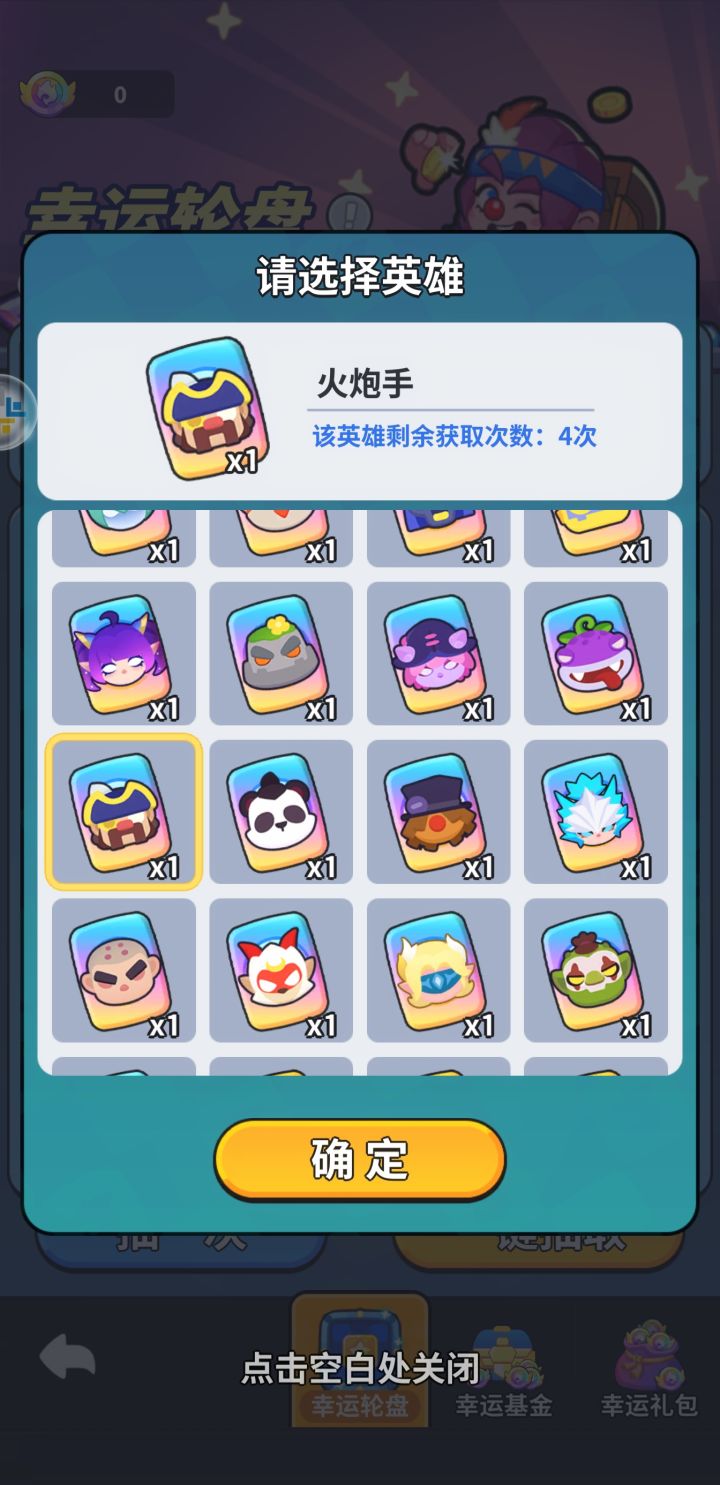The image size is (720, 1485).
Task: Select the bald monk hero card
Action: tap(123, 970)
